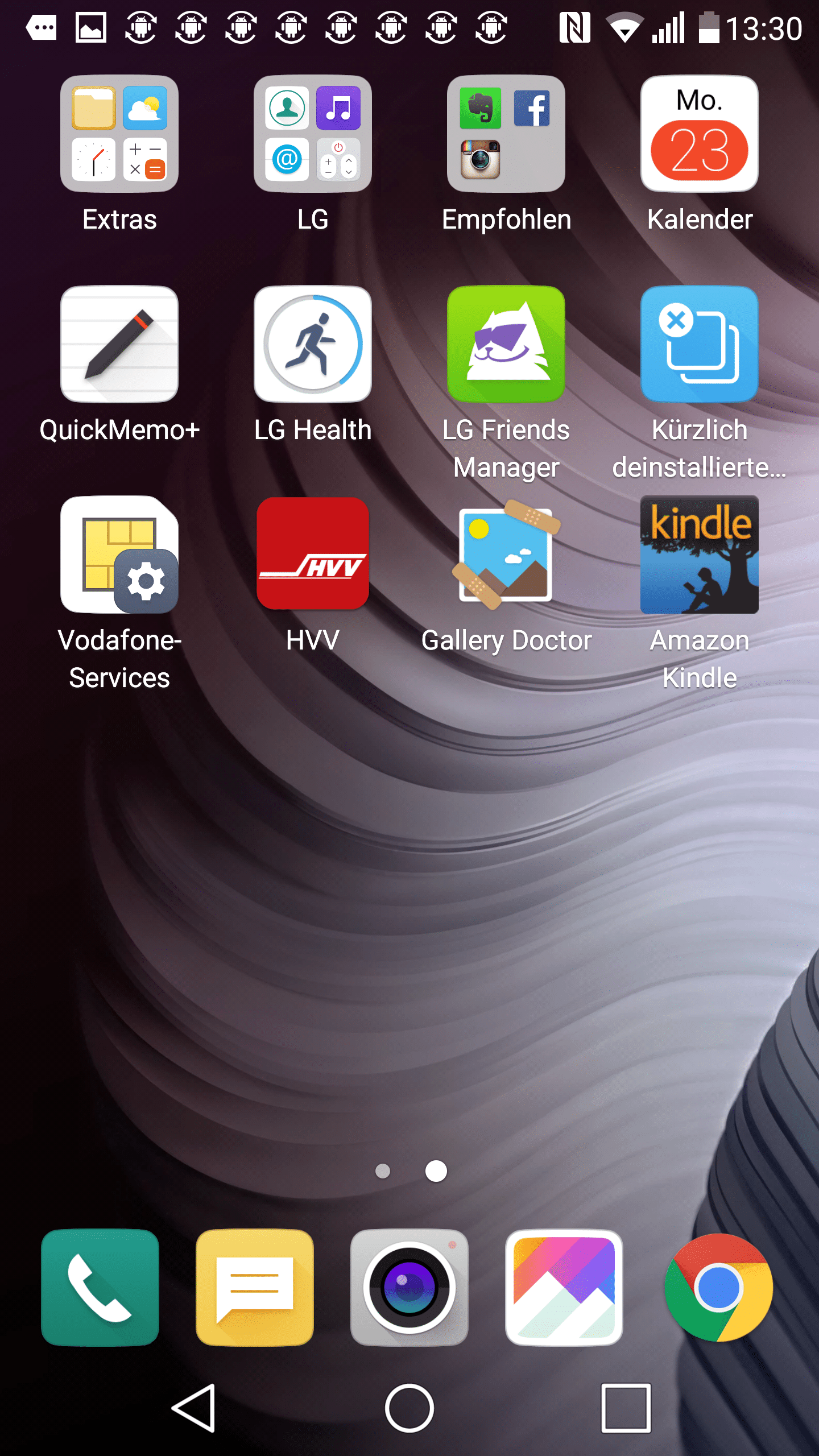Open LG Friends Manager
The height and width of the screenshot is (1456, 819).
tap(506, 345)
